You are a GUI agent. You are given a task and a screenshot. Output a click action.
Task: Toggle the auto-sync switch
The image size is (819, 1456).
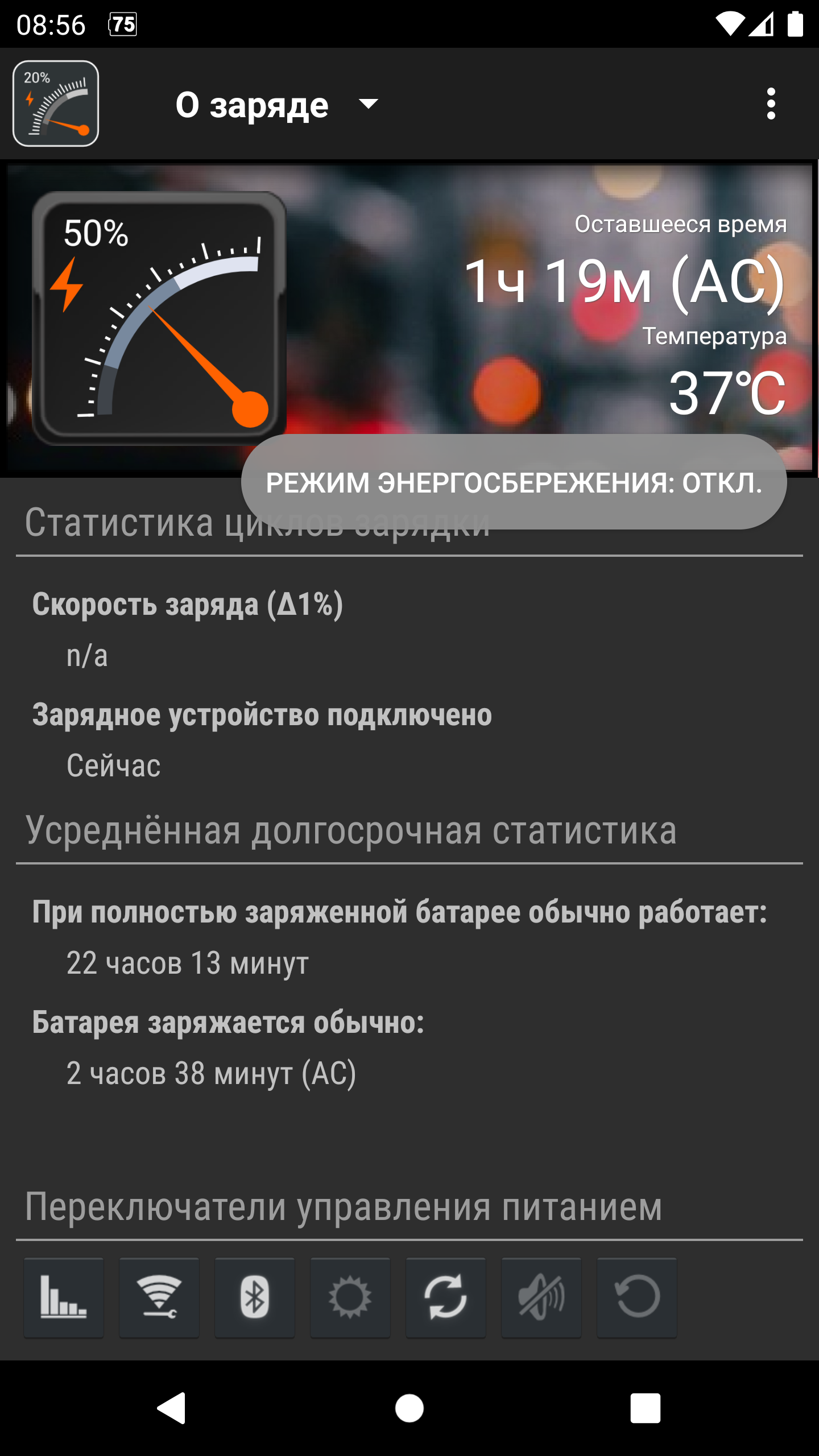[x=446, y=1298]
